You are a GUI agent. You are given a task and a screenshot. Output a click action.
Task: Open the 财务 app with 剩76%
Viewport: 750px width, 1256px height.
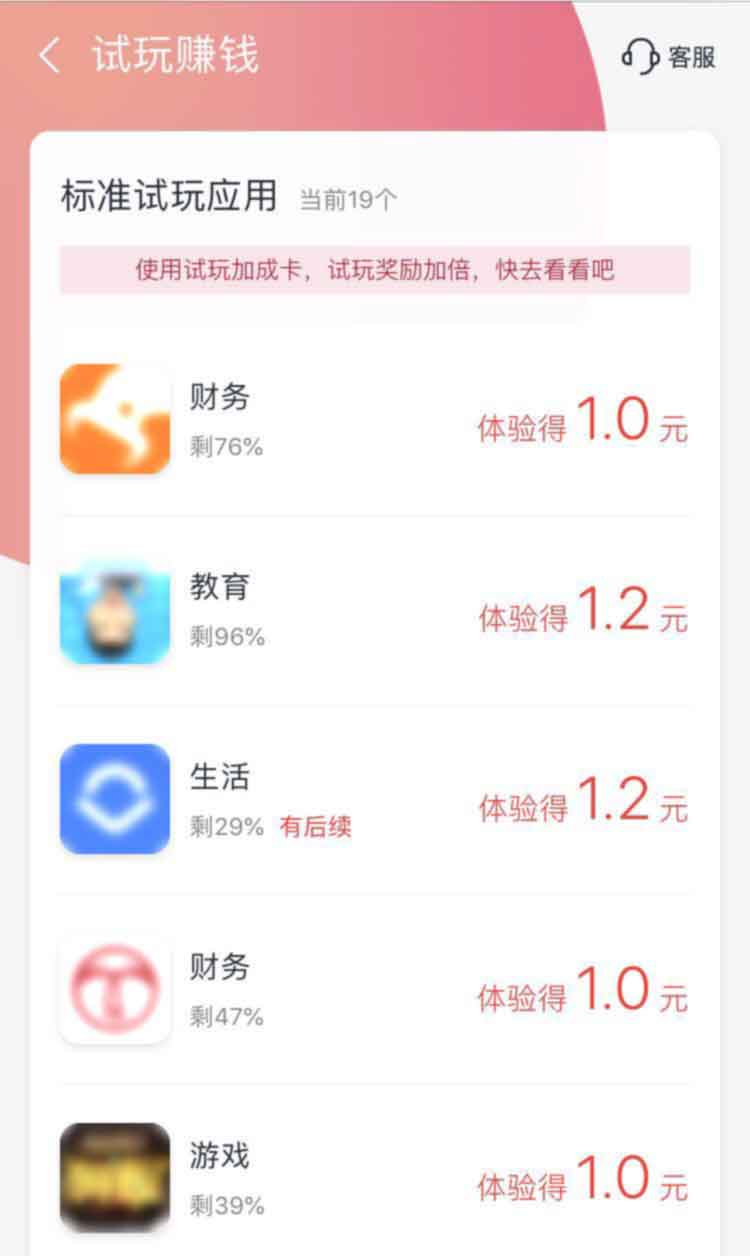point(375,420)
